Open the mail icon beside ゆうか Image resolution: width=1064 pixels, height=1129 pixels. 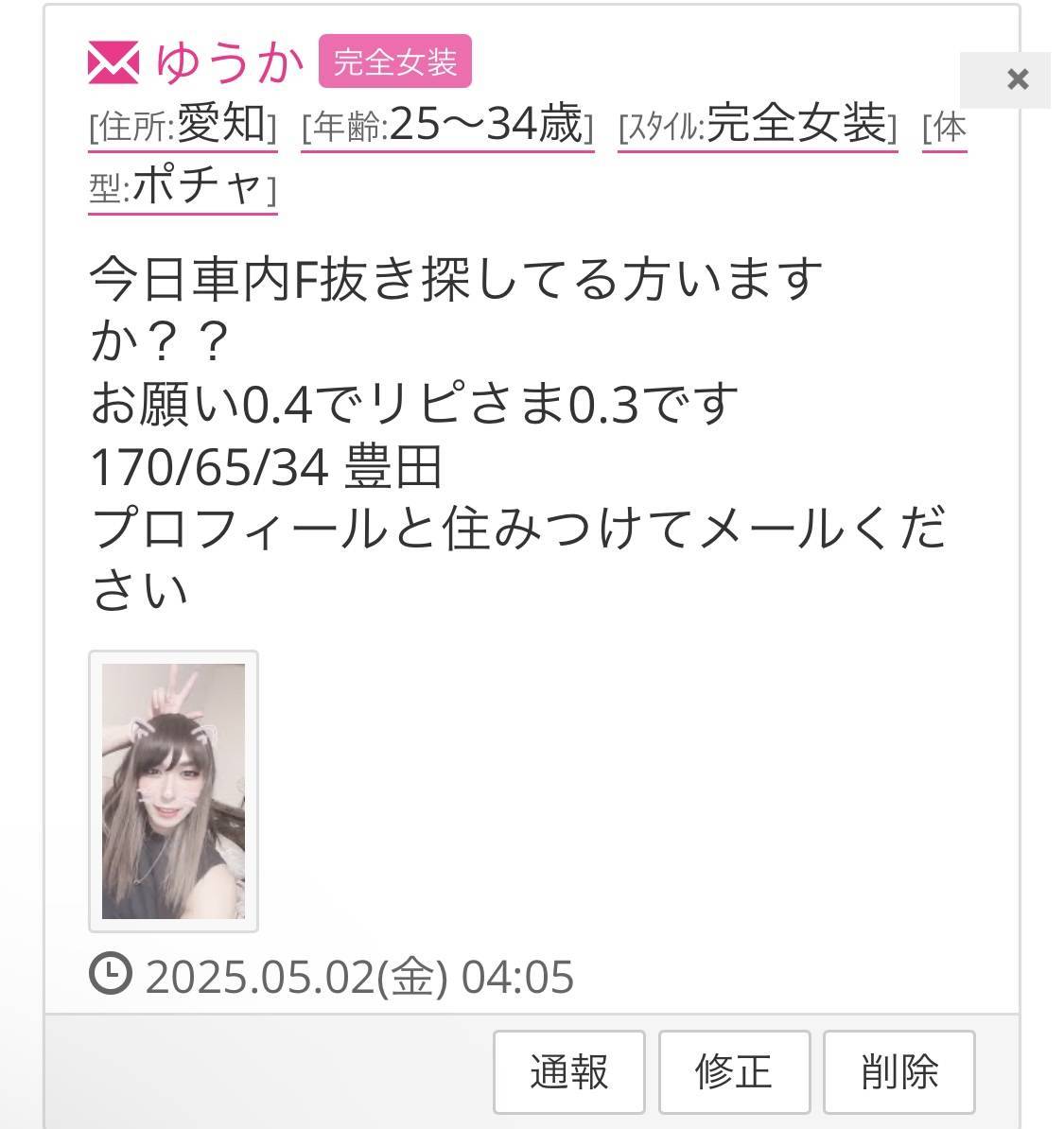(x=113, y=62)
